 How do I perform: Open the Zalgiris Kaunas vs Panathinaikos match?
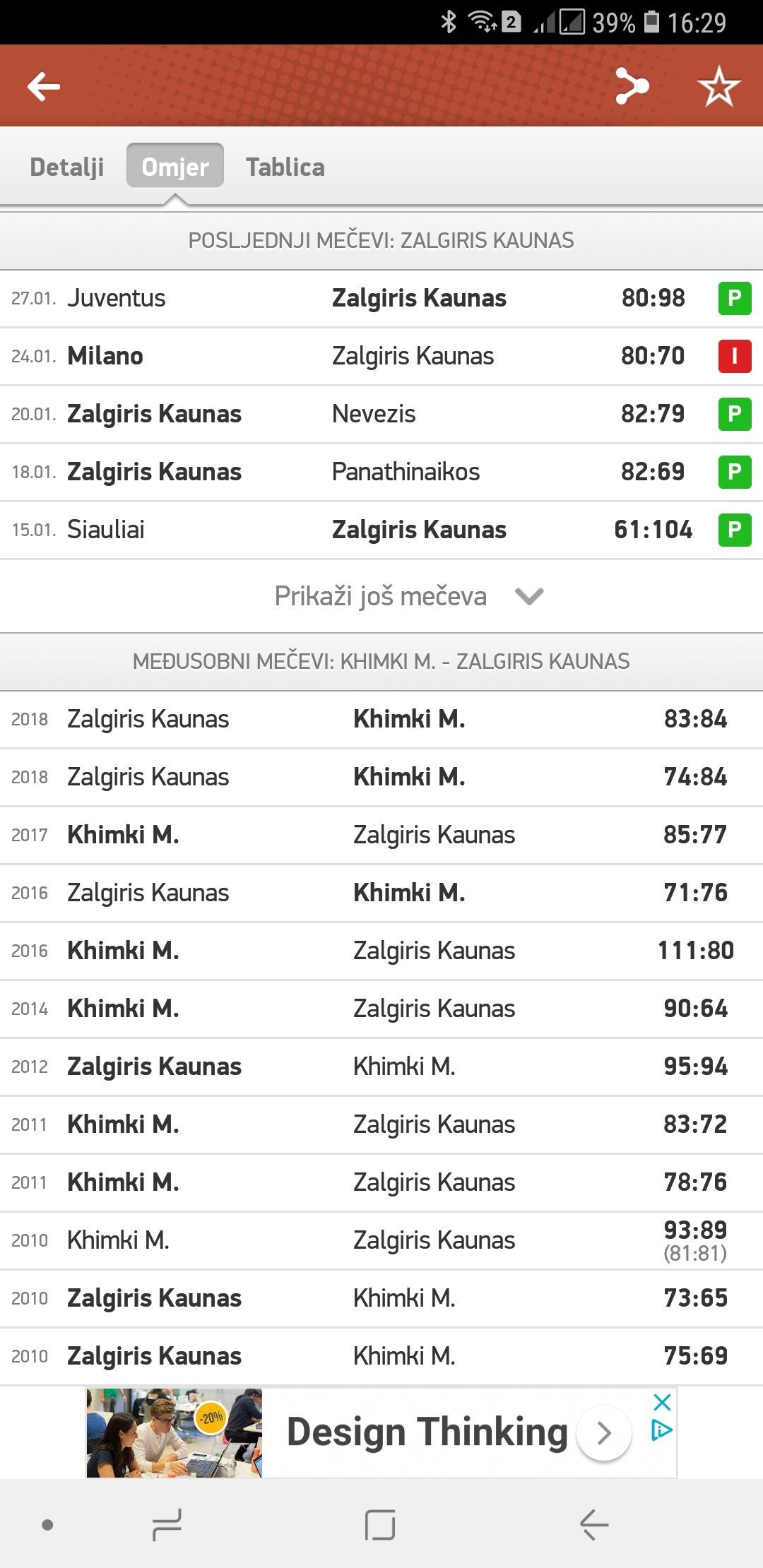(381, 472)
